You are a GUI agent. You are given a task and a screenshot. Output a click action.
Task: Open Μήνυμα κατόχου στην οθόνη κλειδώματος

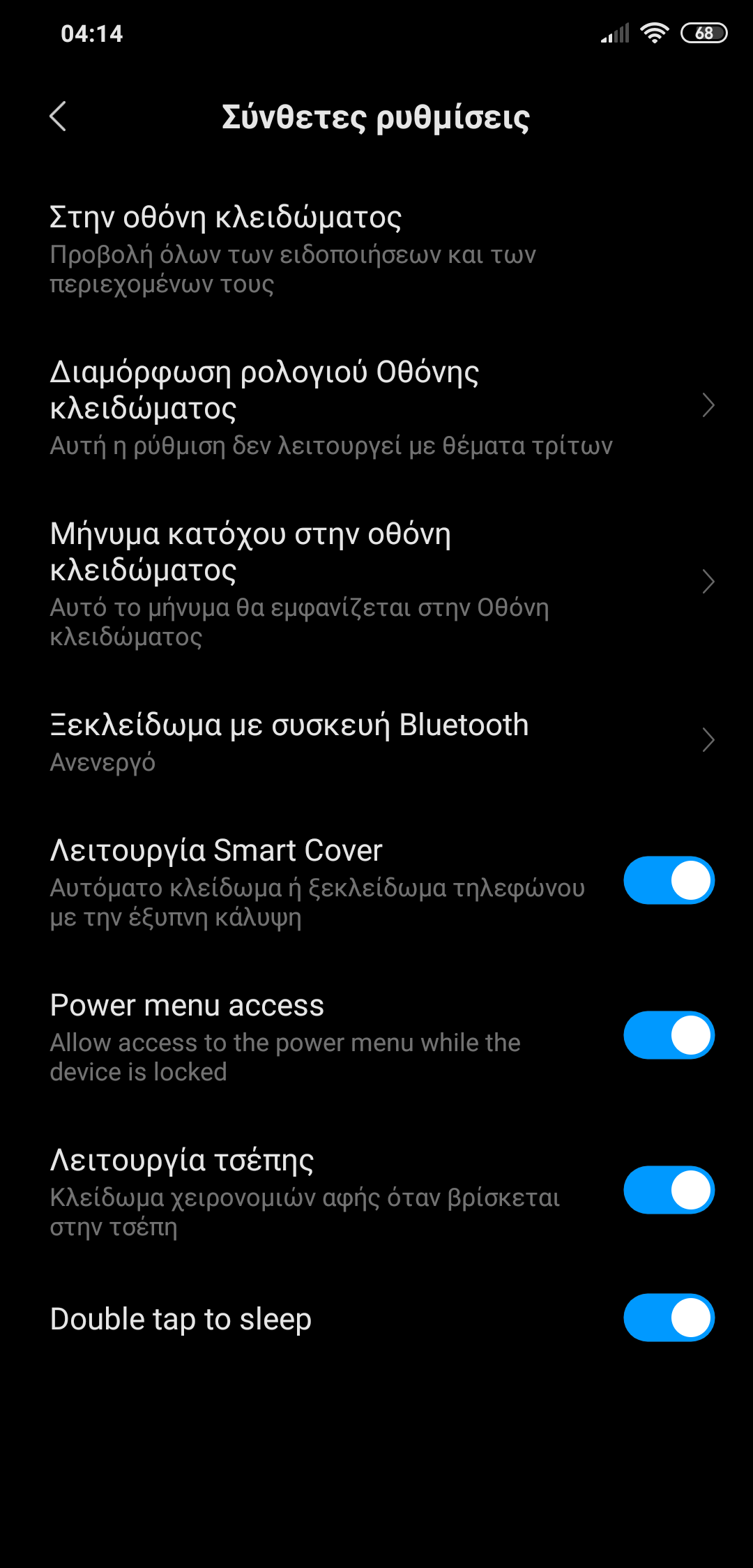[x=376, y=583]
